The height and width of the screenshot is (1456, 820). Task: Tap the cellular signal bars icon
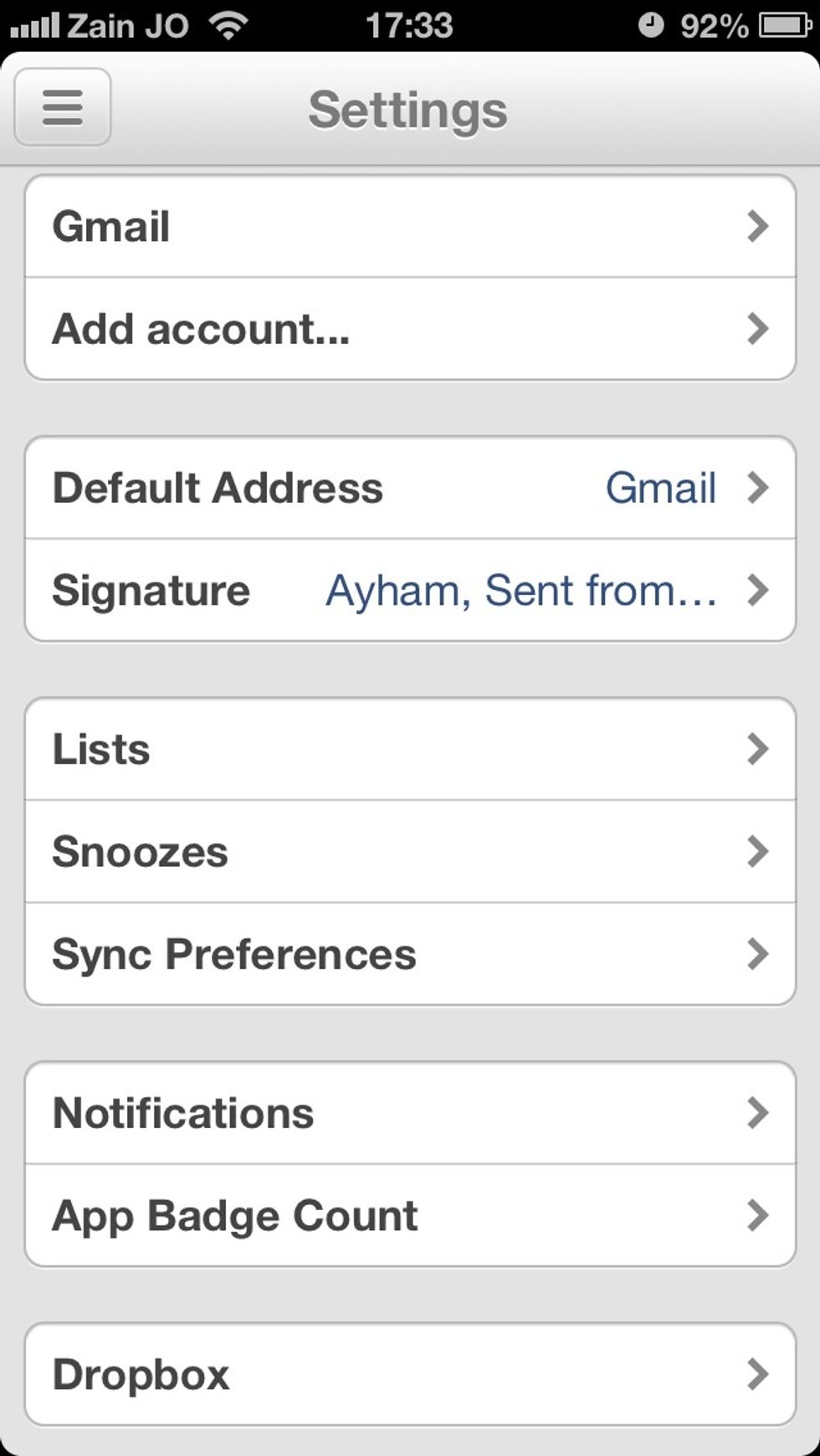[x=32, y=24]
